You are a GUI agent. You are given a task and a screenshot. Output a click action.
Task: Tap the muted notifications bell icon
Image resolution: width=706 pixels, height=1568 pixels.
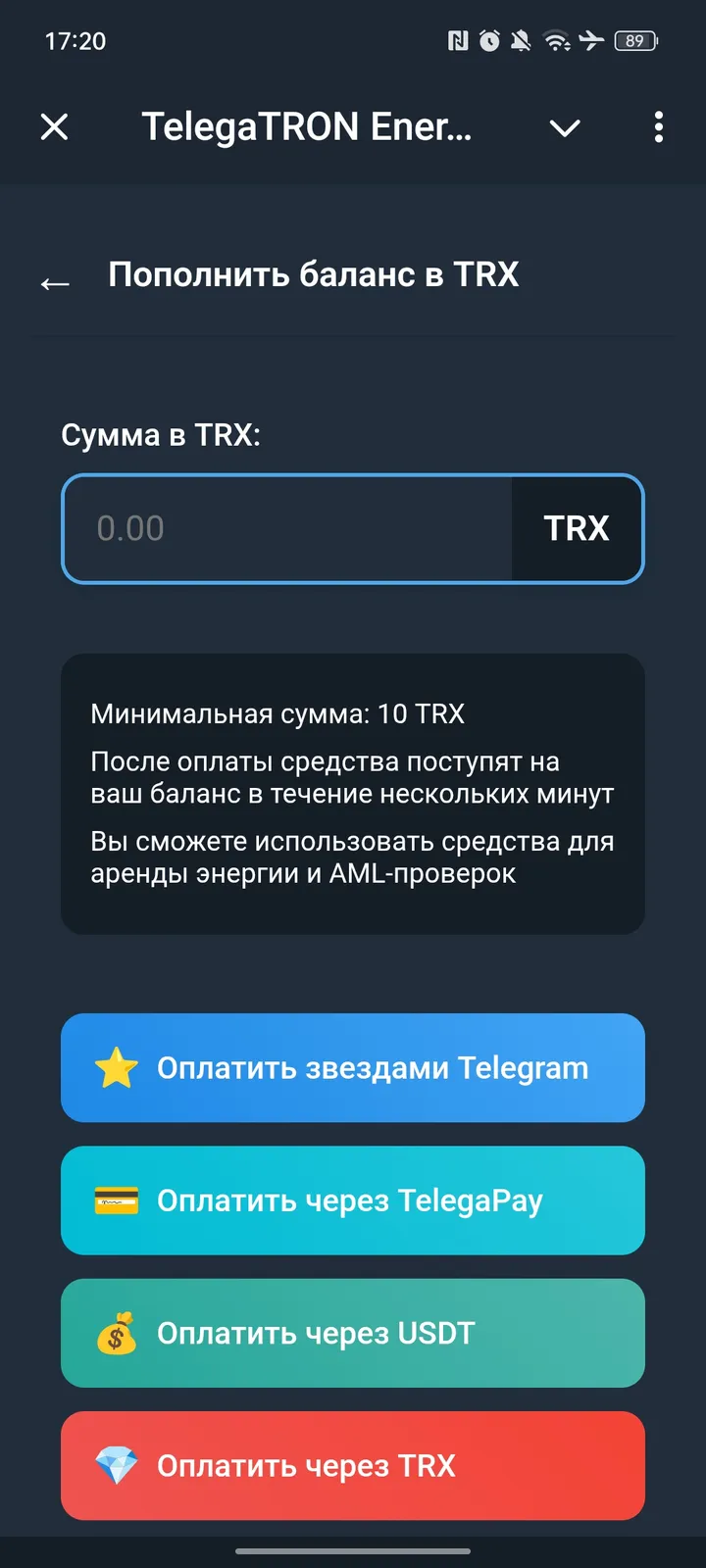(523, 41)
